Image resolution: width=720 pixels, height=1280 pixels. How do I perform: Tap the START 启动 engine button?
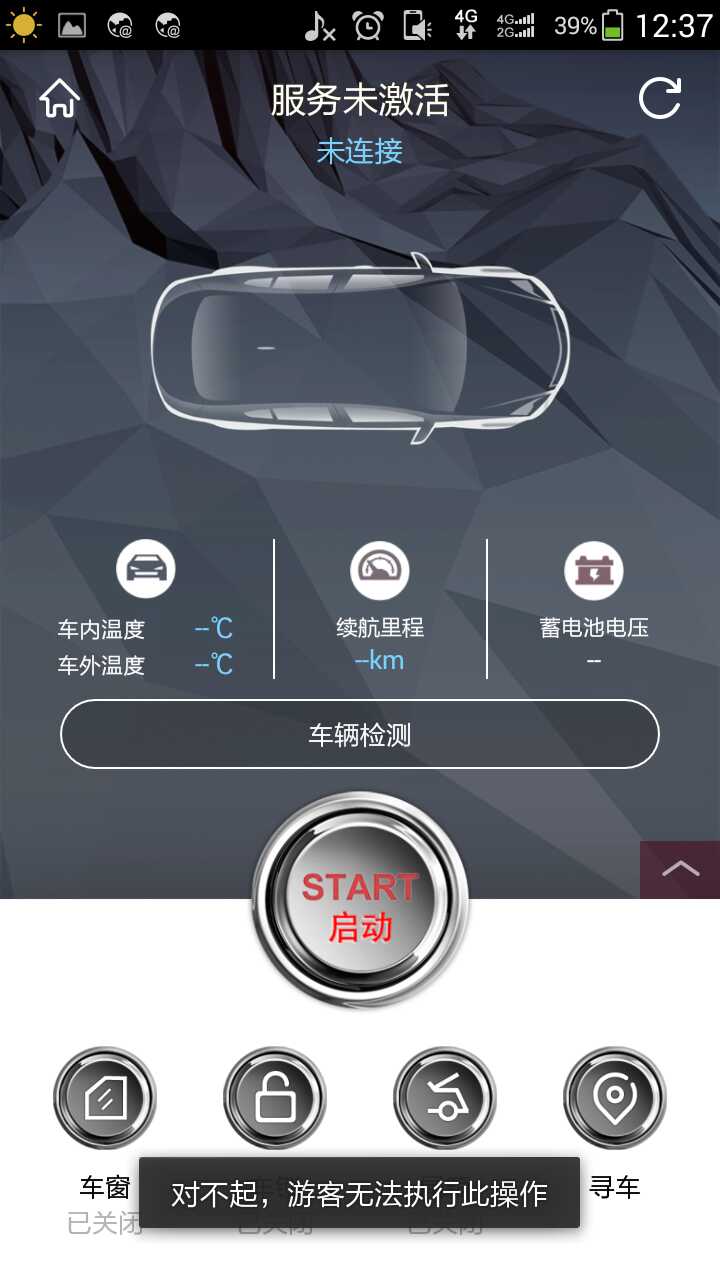click(360, 898)
